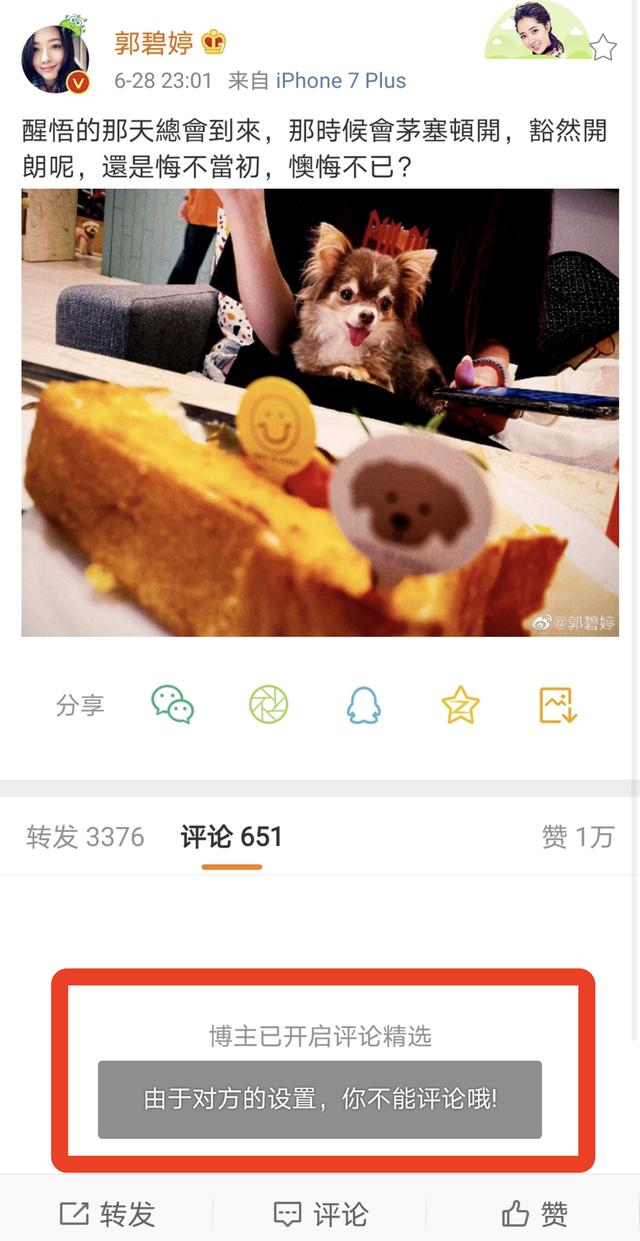Viewport: 640px width, 1241px height.
Task: Open 郭碧婷's profile avatar
Action: 56,58
